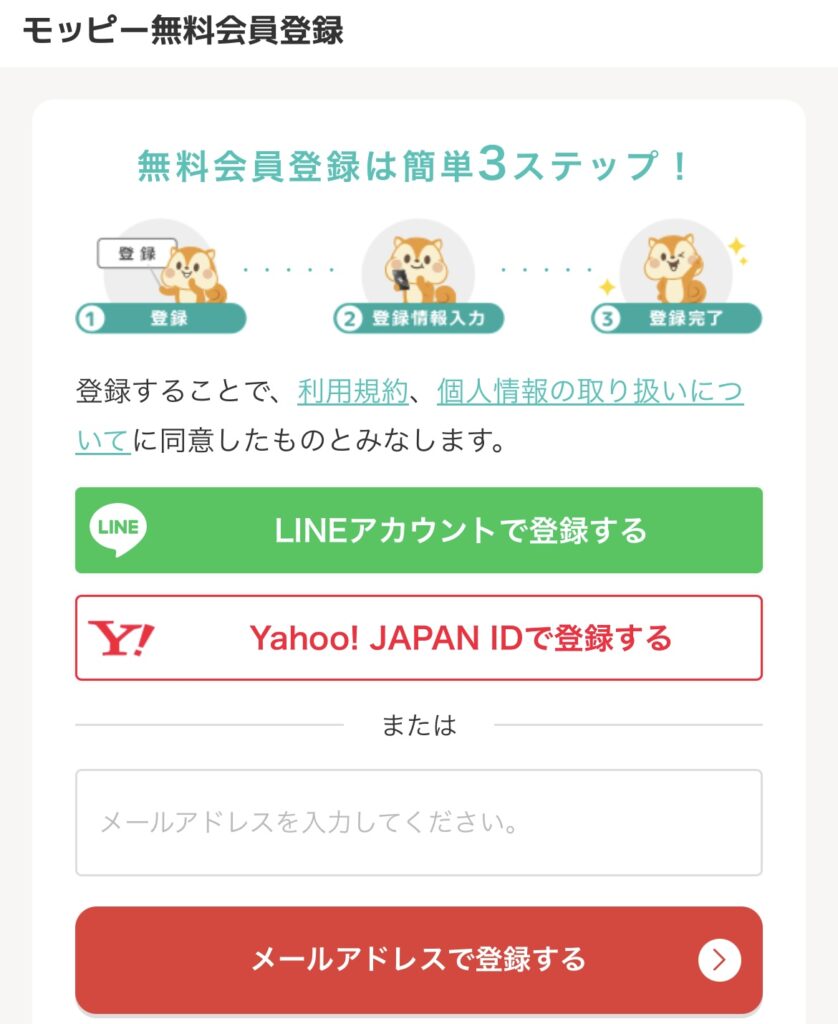The image size is (838, 1024).
Task: Focus the メールアドレス input field
Action: pos(418,823)
